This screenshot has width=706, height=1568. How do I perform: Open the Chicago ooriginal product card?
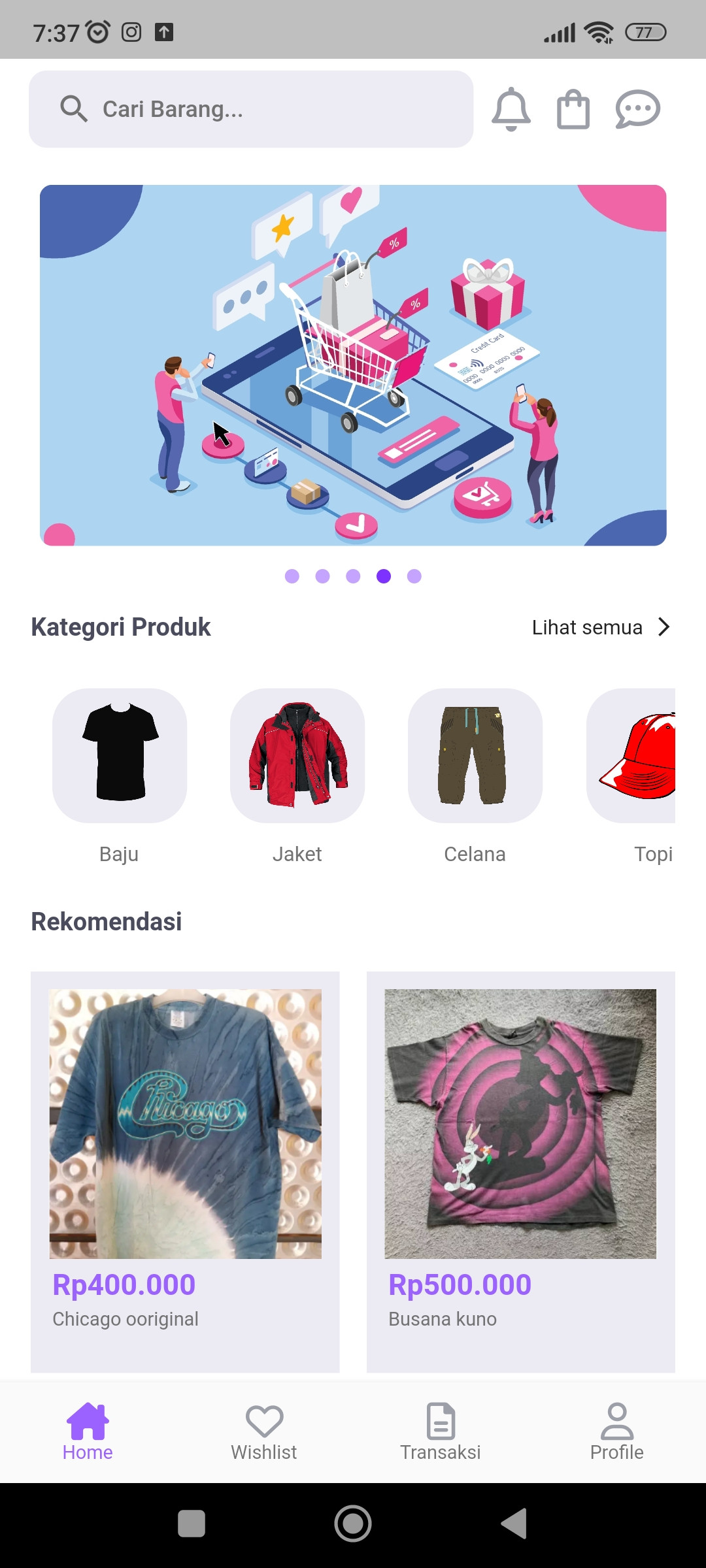point(185,1172)
